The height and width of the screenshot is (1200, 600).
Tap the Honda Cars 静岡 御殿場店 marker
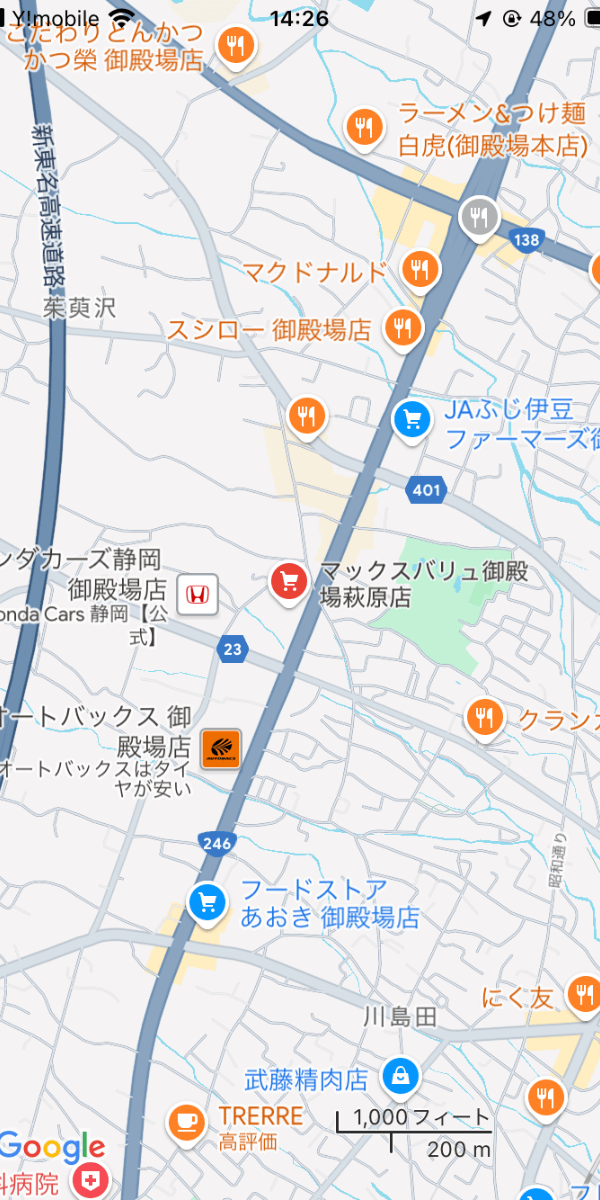197,595
